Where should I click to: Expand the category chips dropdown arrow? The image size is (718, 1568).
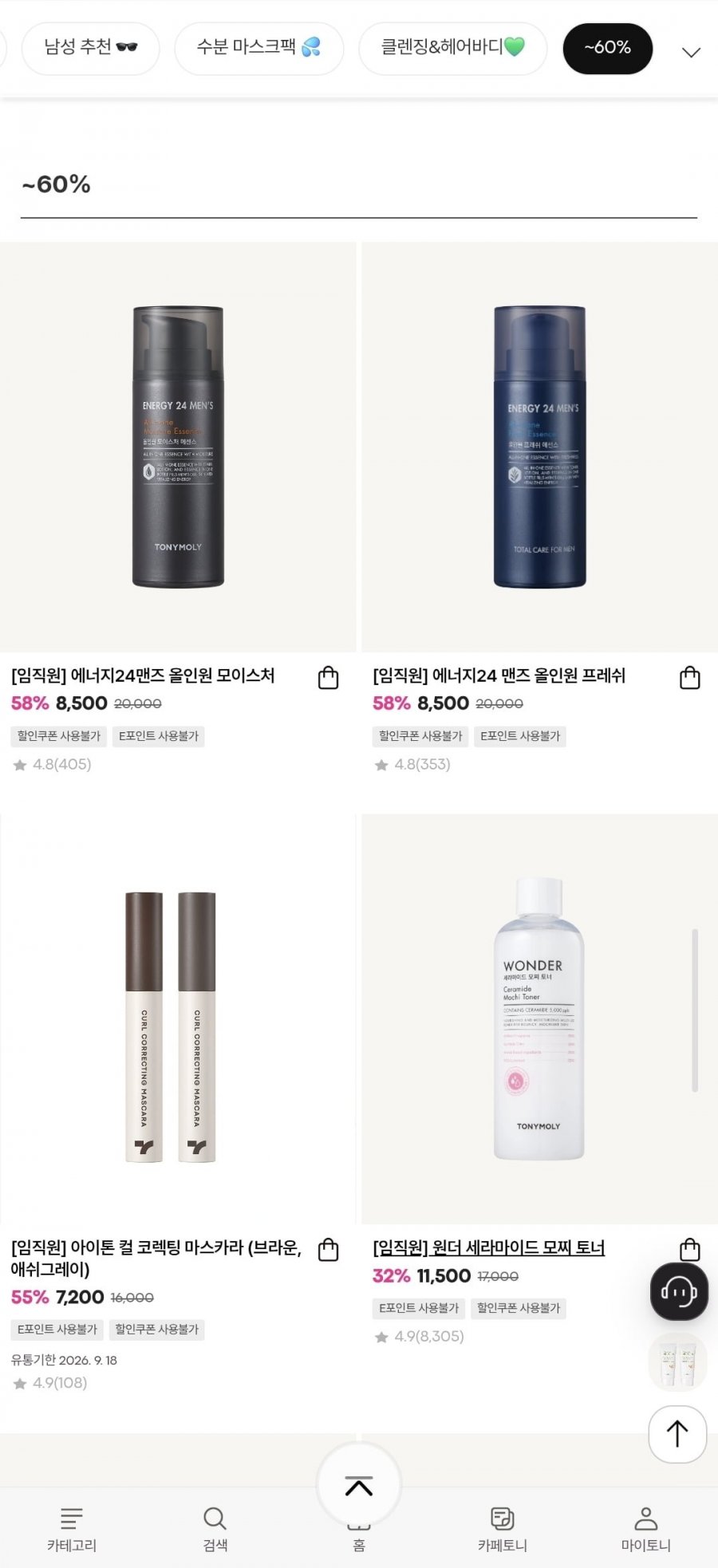pos(691,53)
